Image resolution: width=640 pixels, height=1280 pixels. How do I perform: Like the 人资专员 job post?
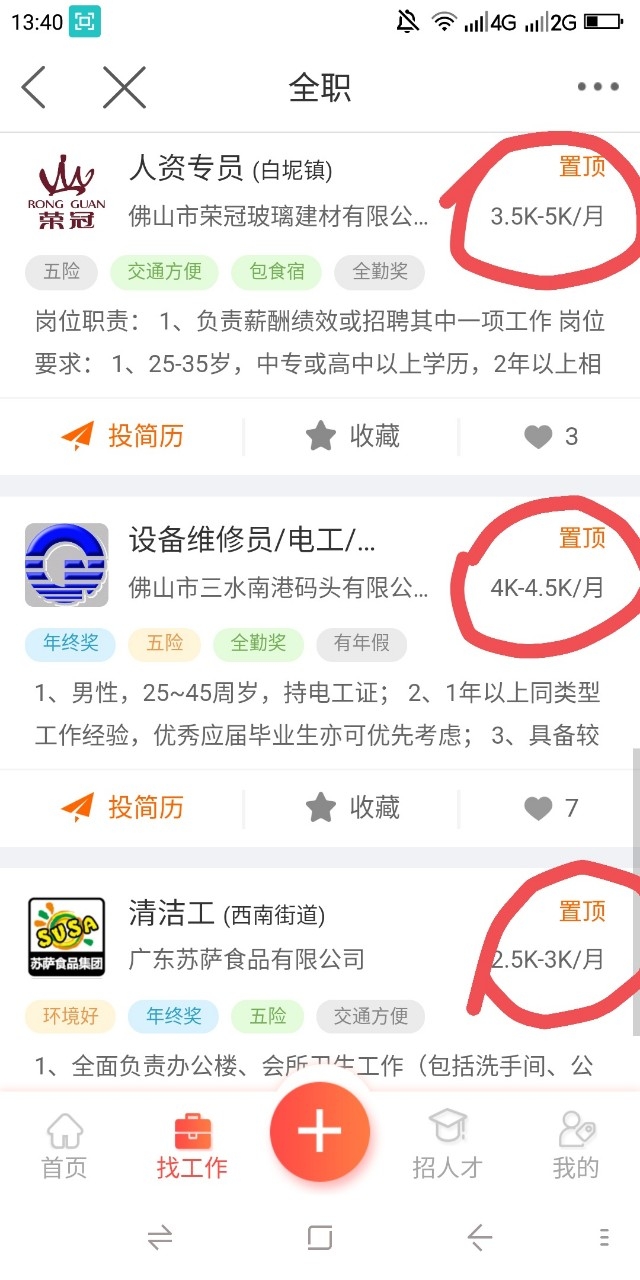(x=551, y=436)
